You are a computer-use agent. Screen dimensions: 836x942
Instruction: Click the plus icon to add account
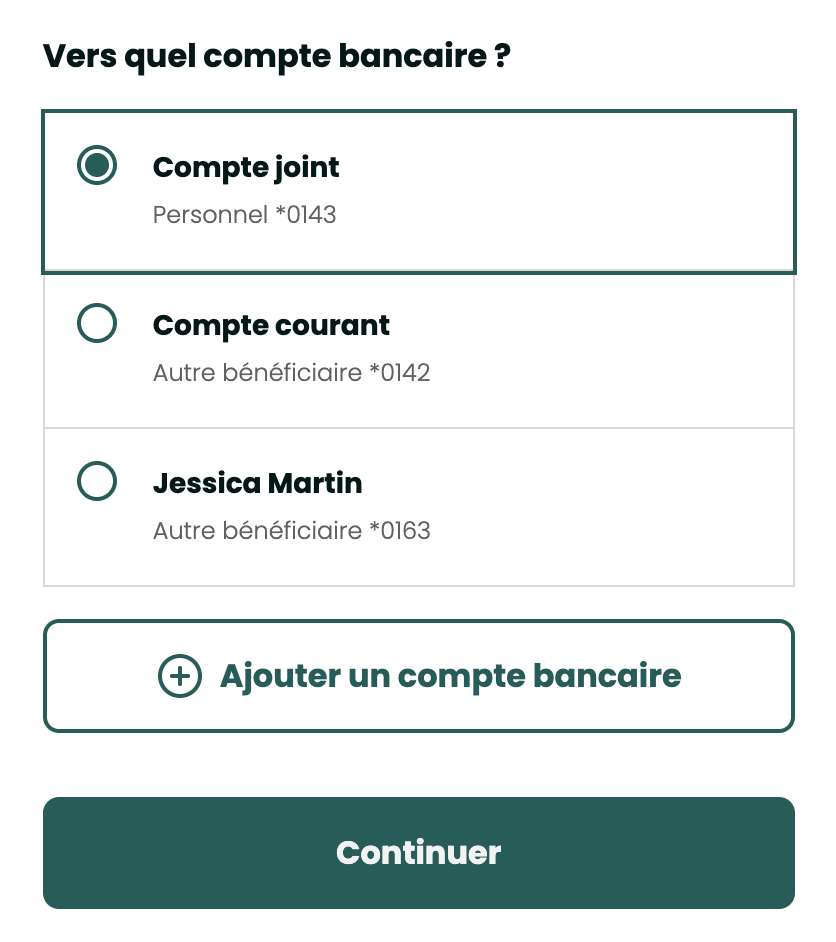click(179, 676)
